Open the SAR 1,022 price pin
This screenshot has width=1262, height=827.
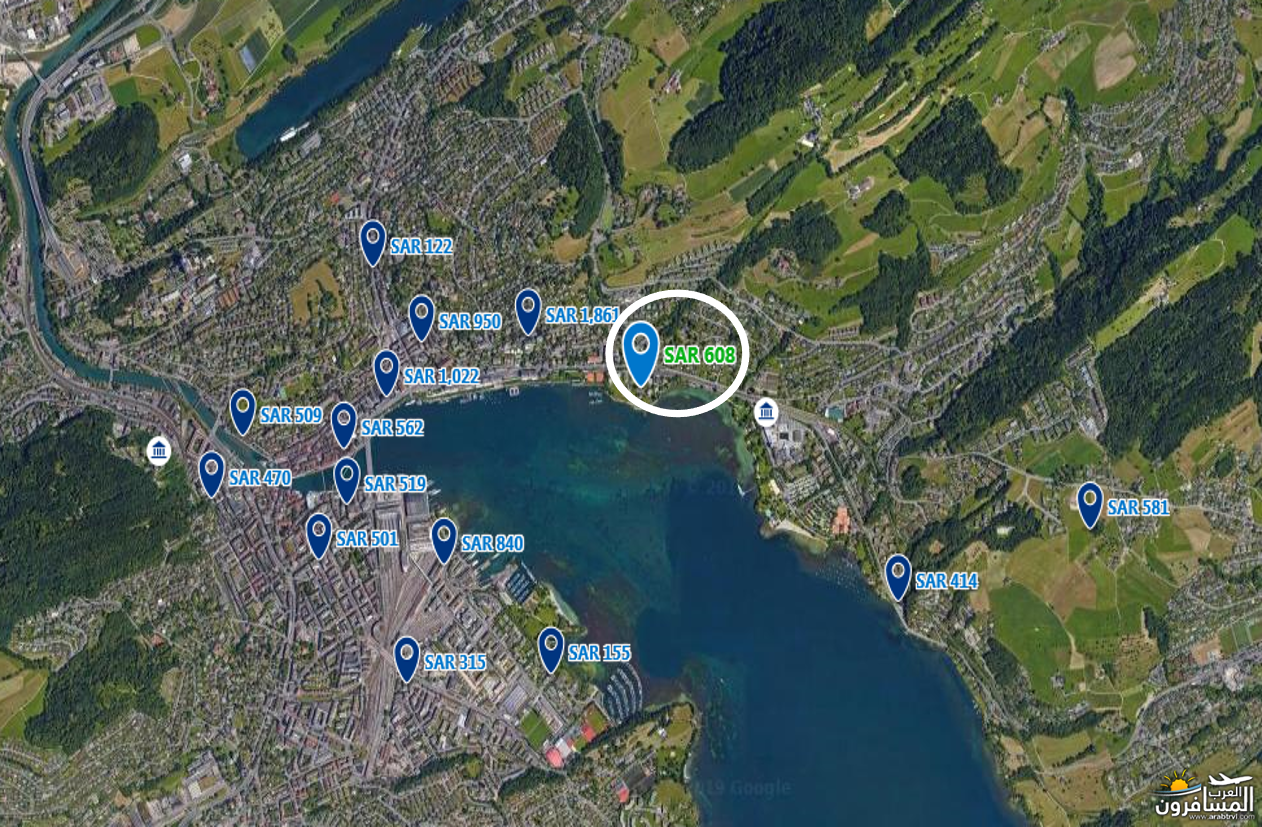(x=387, y=370)
